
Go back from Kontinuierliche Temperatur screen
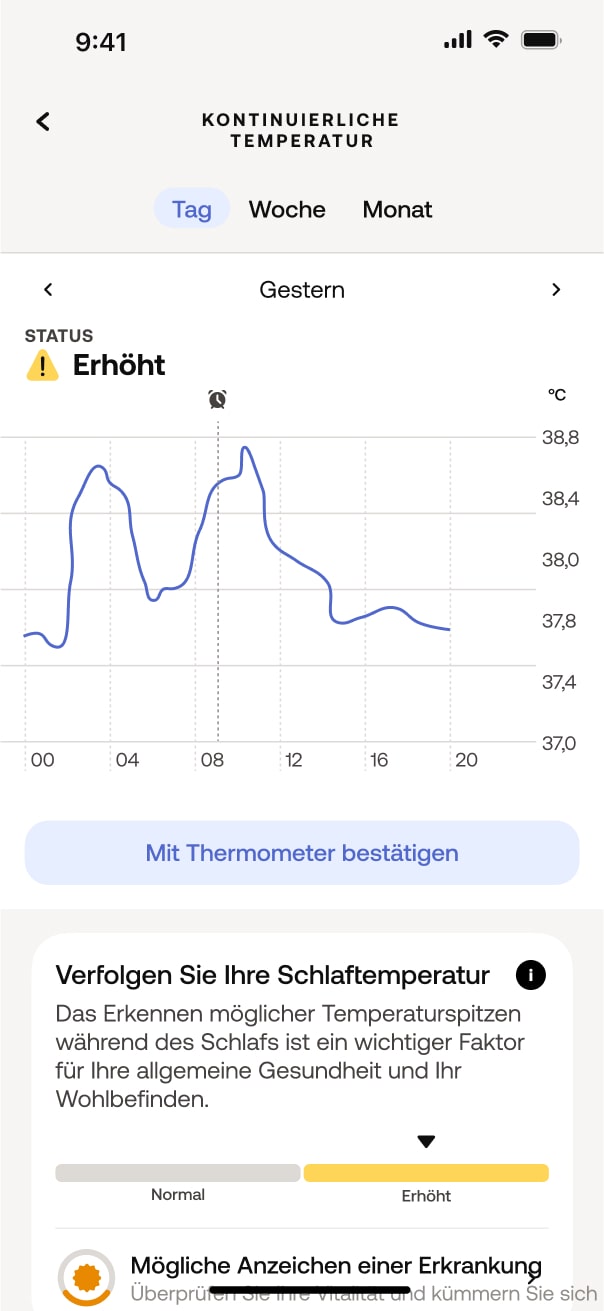[x=43, y=122]
